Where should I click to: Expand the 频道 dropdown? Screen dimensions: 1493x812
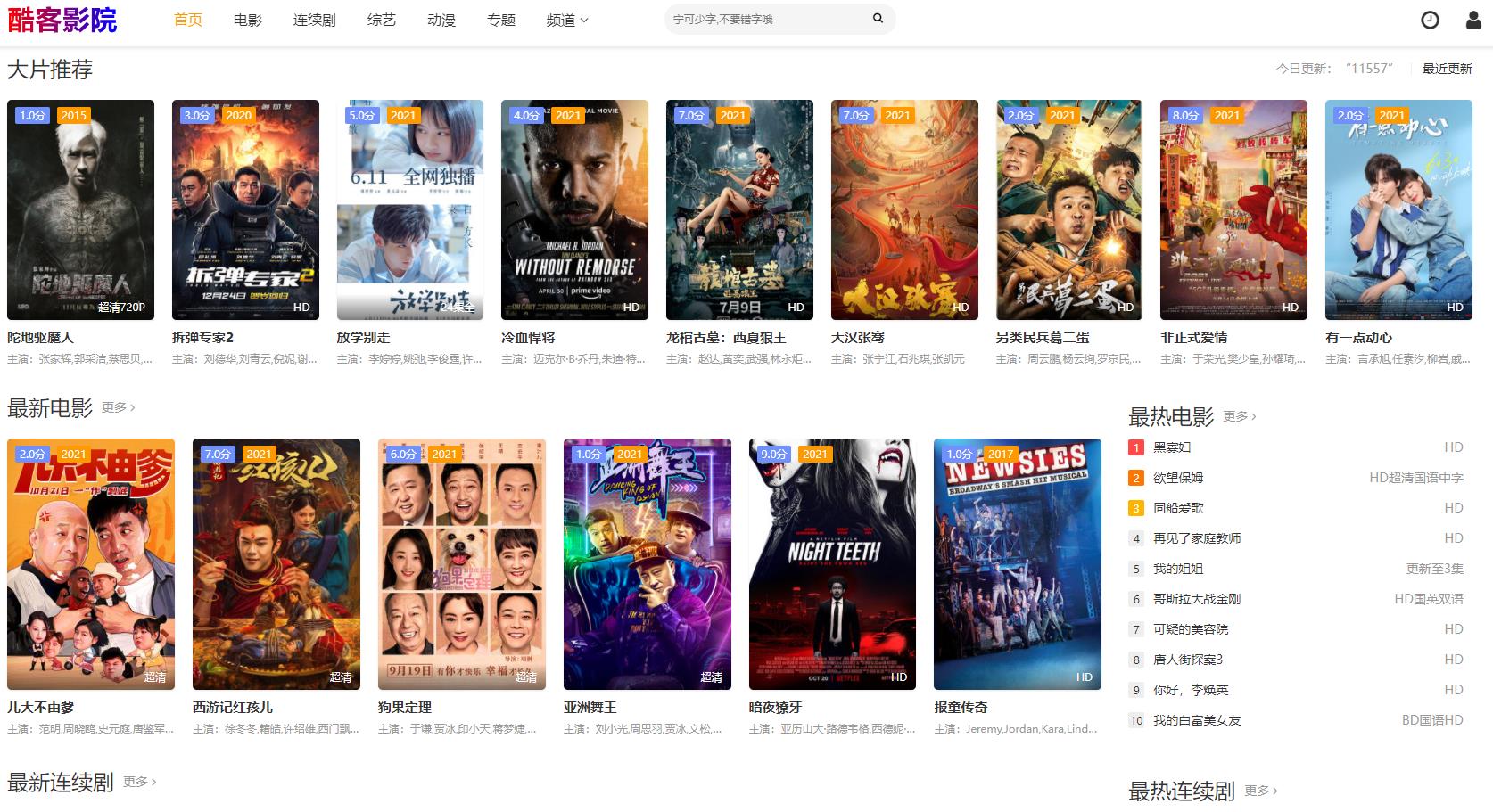coord(567,20)
